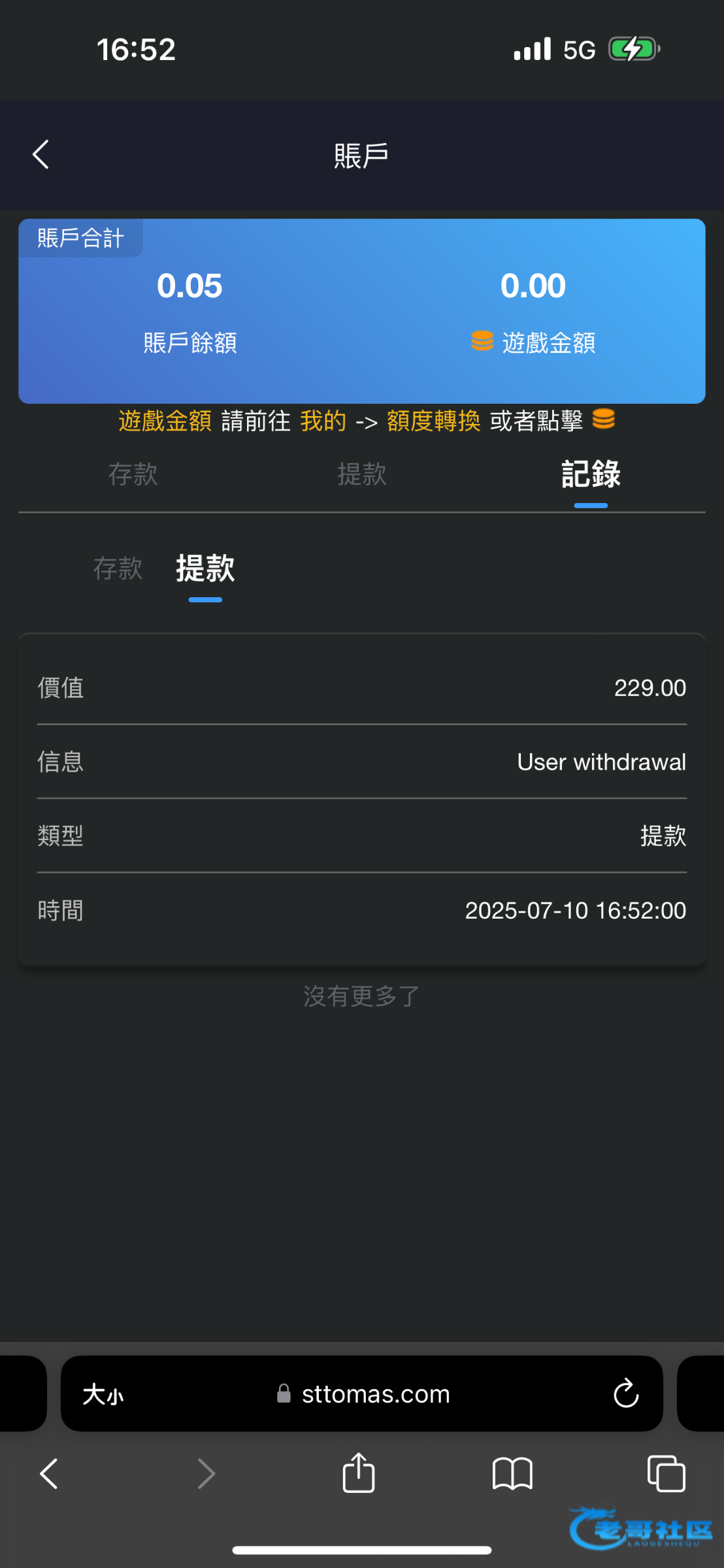Show open browser tabs
Screen dimensions: 724x1568
(666, 1474)
